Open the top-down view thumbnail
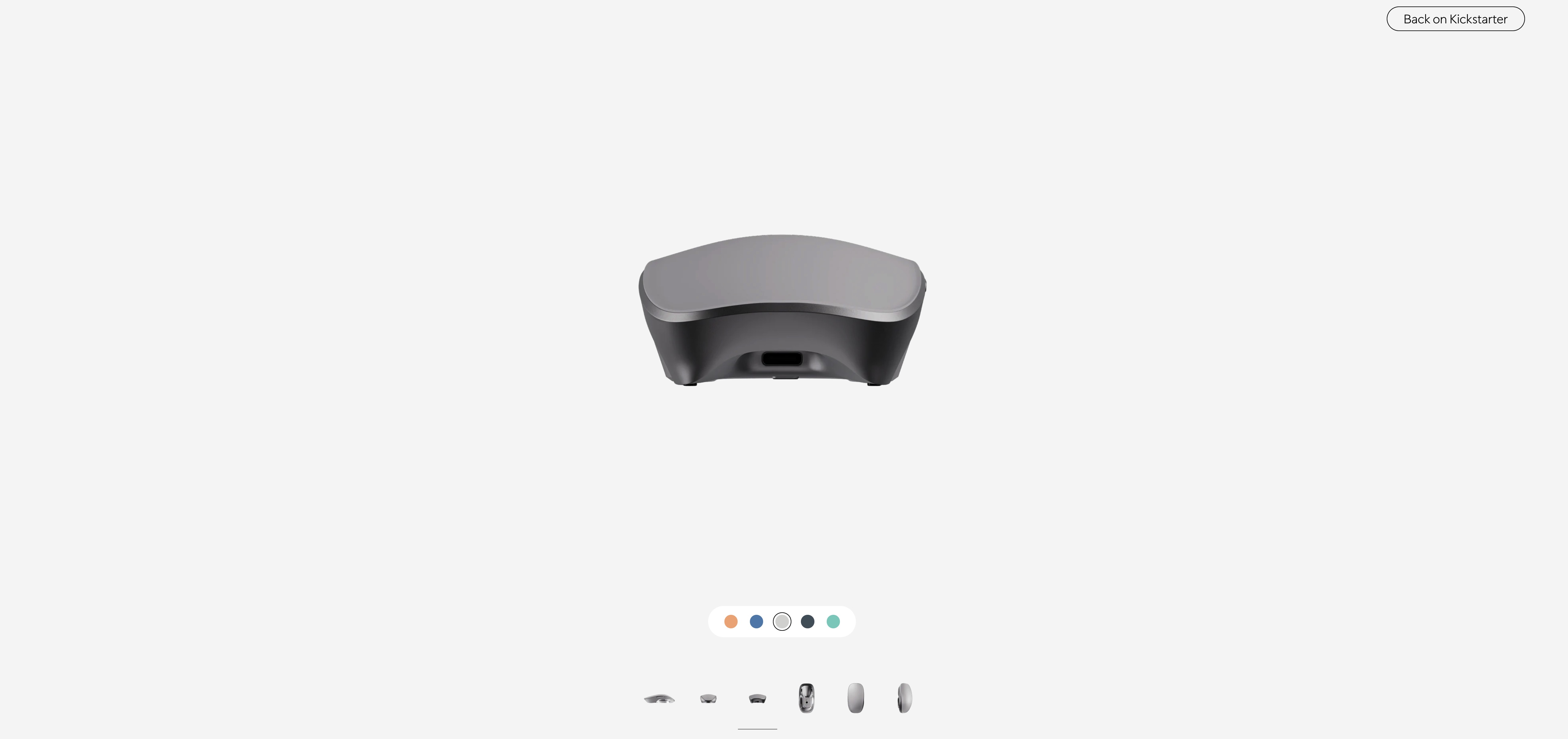This screenshot has height=739, width=1568. coord(855,698)
